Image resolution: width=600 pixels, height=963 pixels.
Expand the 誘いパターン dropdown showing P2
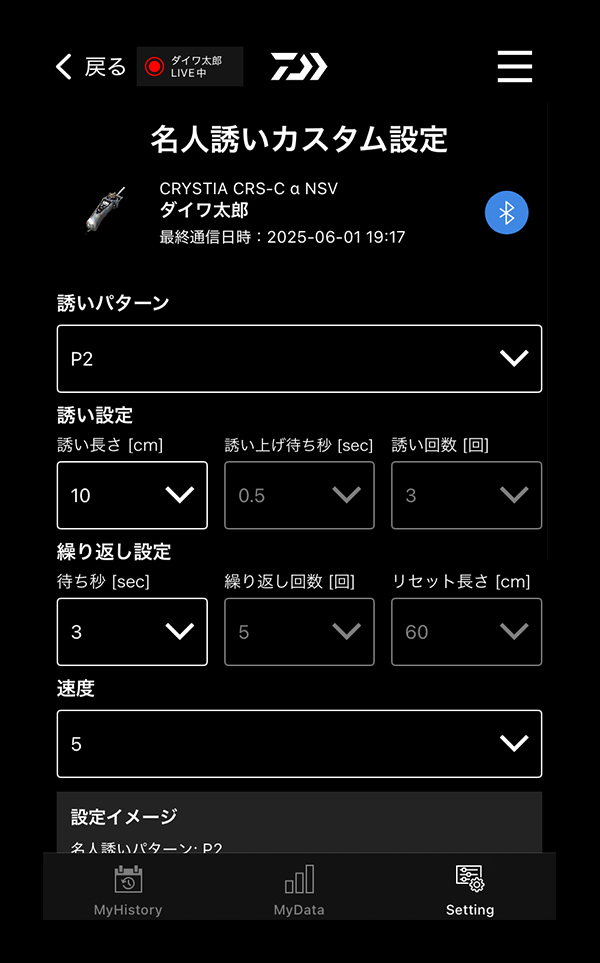pos(299,358)
